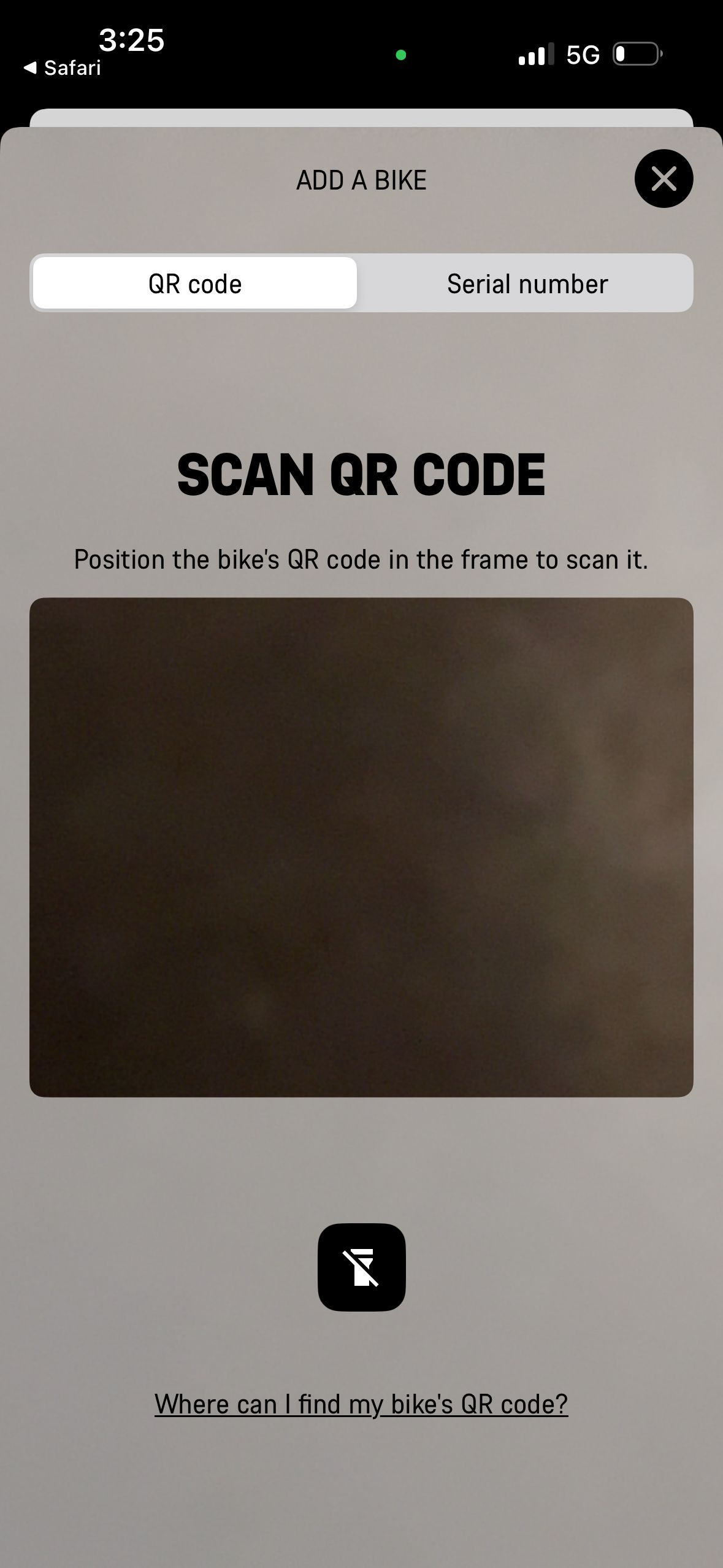Toggle the flashlight button
The image size is (723, 1568).
(x=361, y=1267)
